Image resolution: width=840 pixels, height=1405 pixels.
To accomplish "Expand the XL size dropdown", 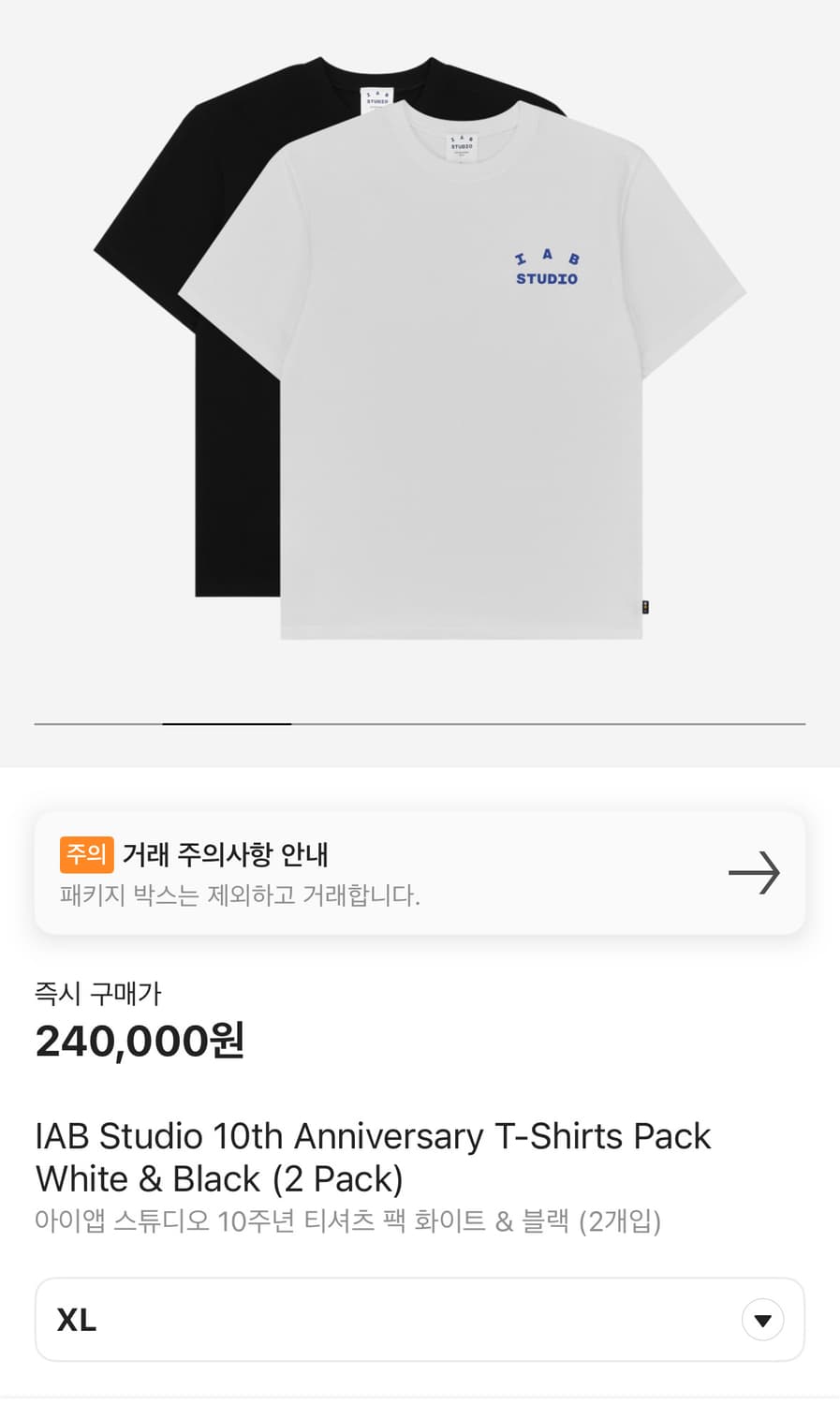I will (x=761, y=1320).
